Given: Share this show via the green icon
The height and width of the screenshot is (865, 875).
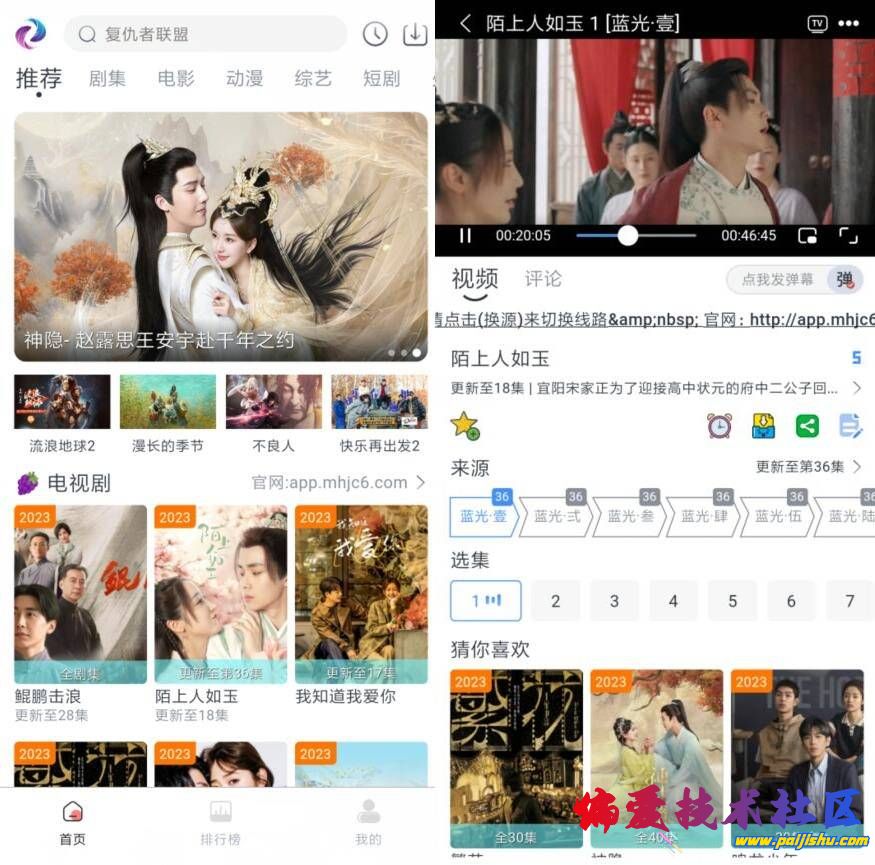Looking at the screenshot, I should tap(807, 426).
